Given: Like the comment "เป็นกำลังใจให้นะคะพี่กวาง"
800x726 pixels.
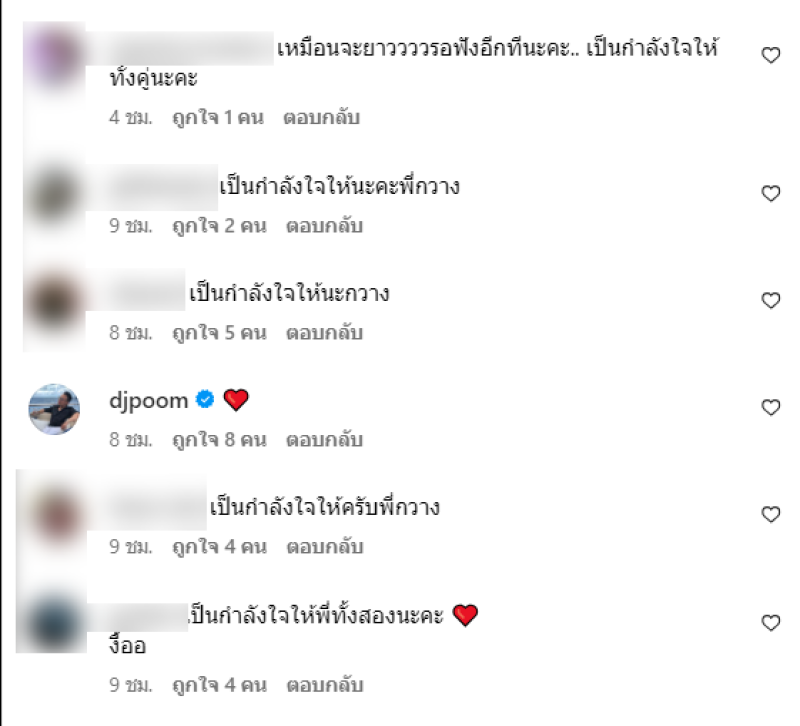Looking at the screenshot, I should [x=770, y=194].
